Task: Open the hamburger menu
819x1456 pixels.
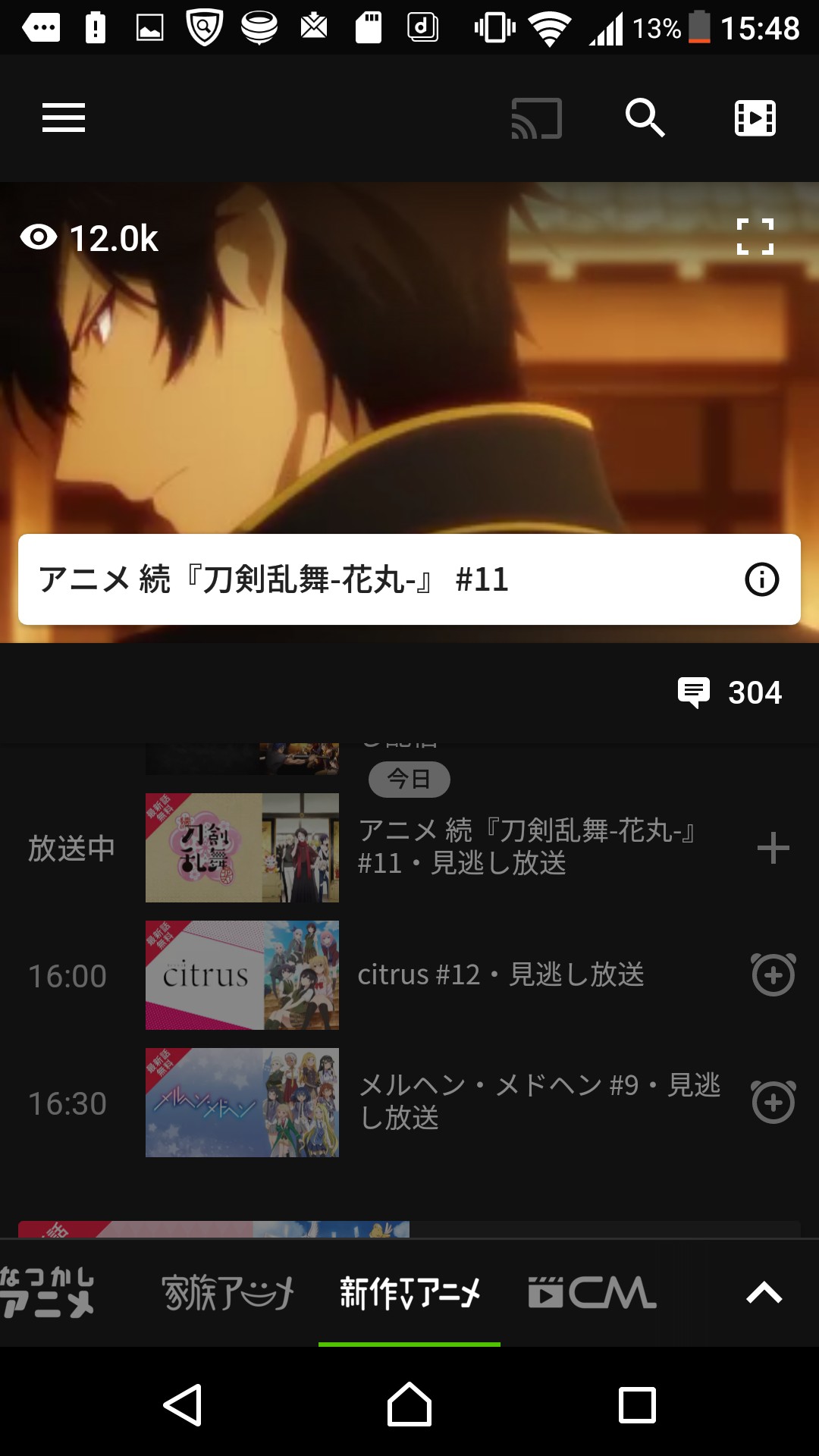Action: click(64, 118)
